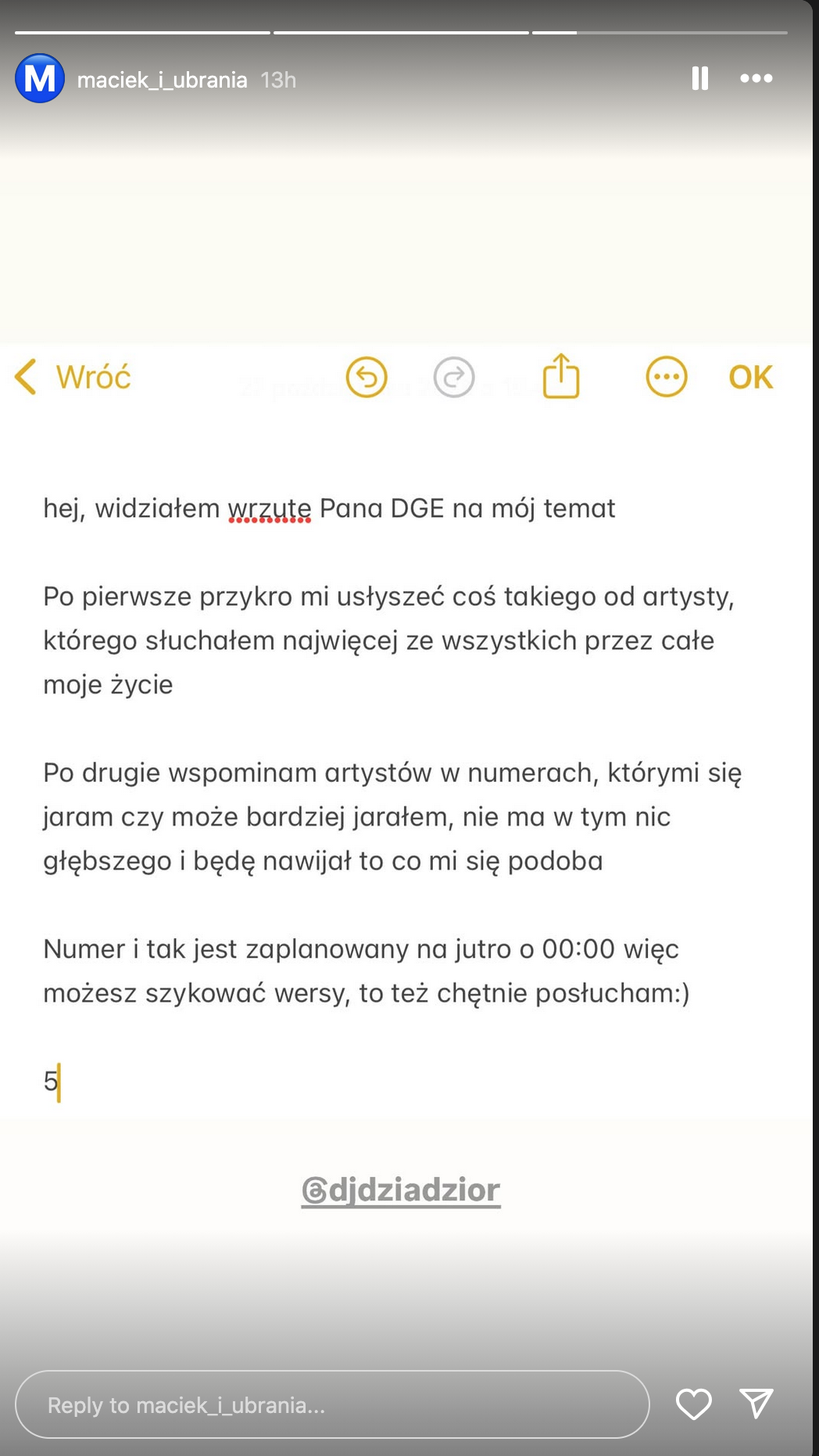Image resolution: width=819 pixels, height=1456 pixels.
Task: Like this story with the heart
Action: (693, 1404)
